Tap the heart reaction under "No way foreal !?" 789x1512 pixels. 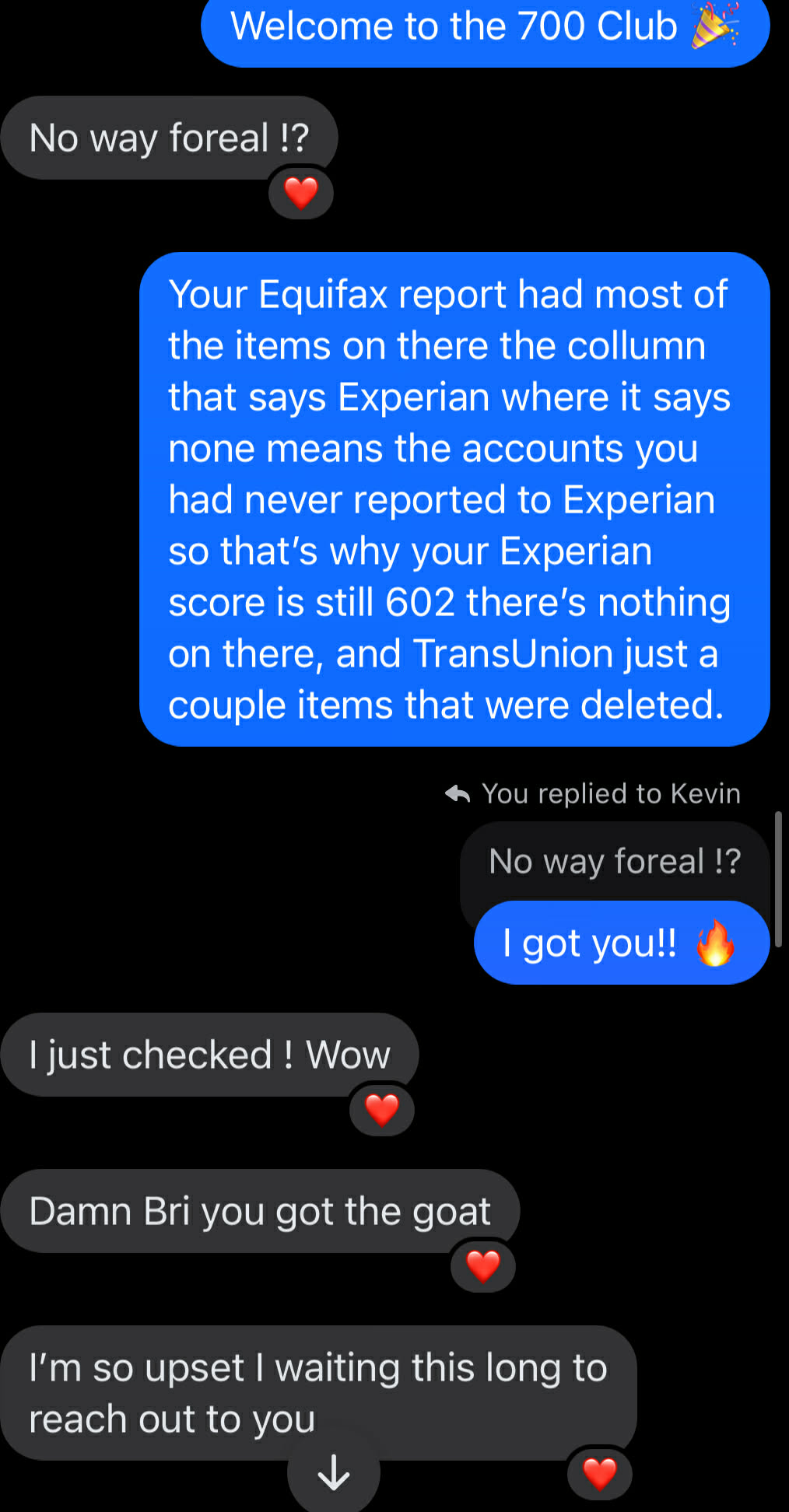pos(300,192)
